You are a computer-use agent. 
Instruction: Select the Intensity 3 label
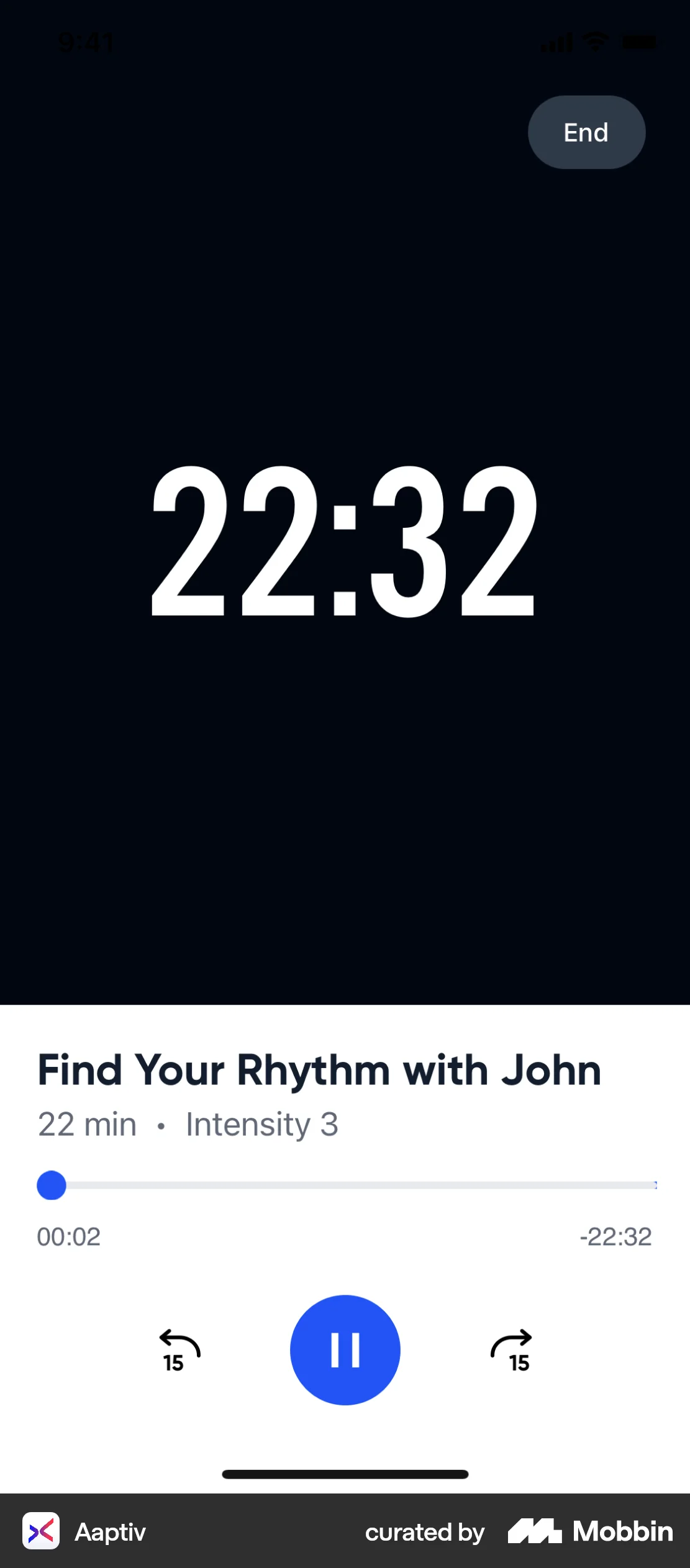click(261, 1124)
